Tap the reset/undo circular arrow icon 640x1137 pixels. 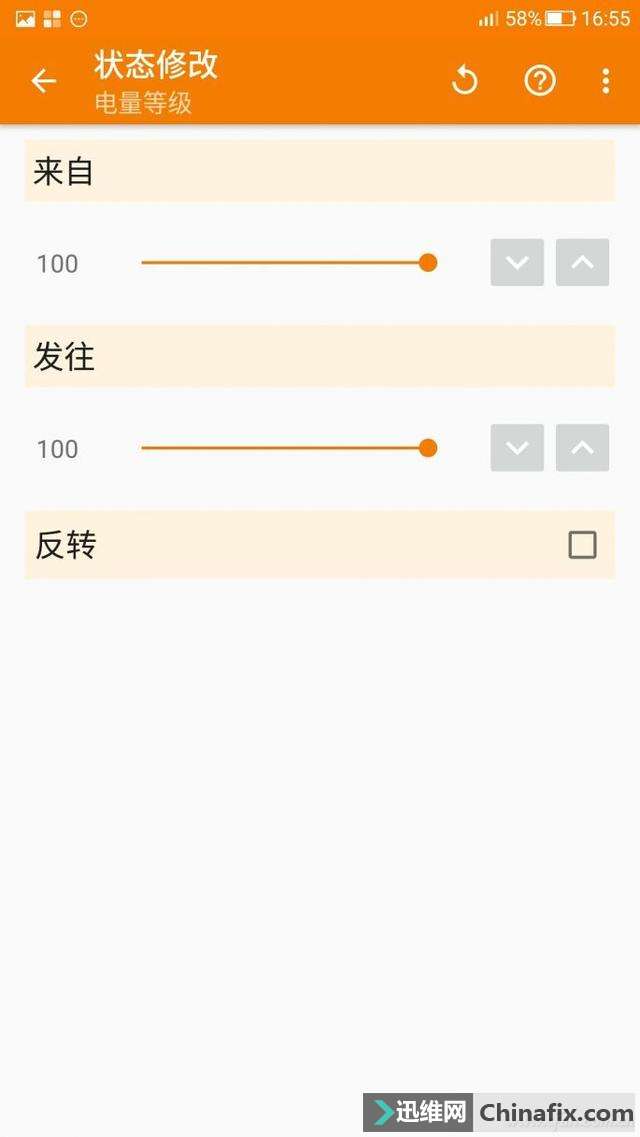click(x=465, y=81)
